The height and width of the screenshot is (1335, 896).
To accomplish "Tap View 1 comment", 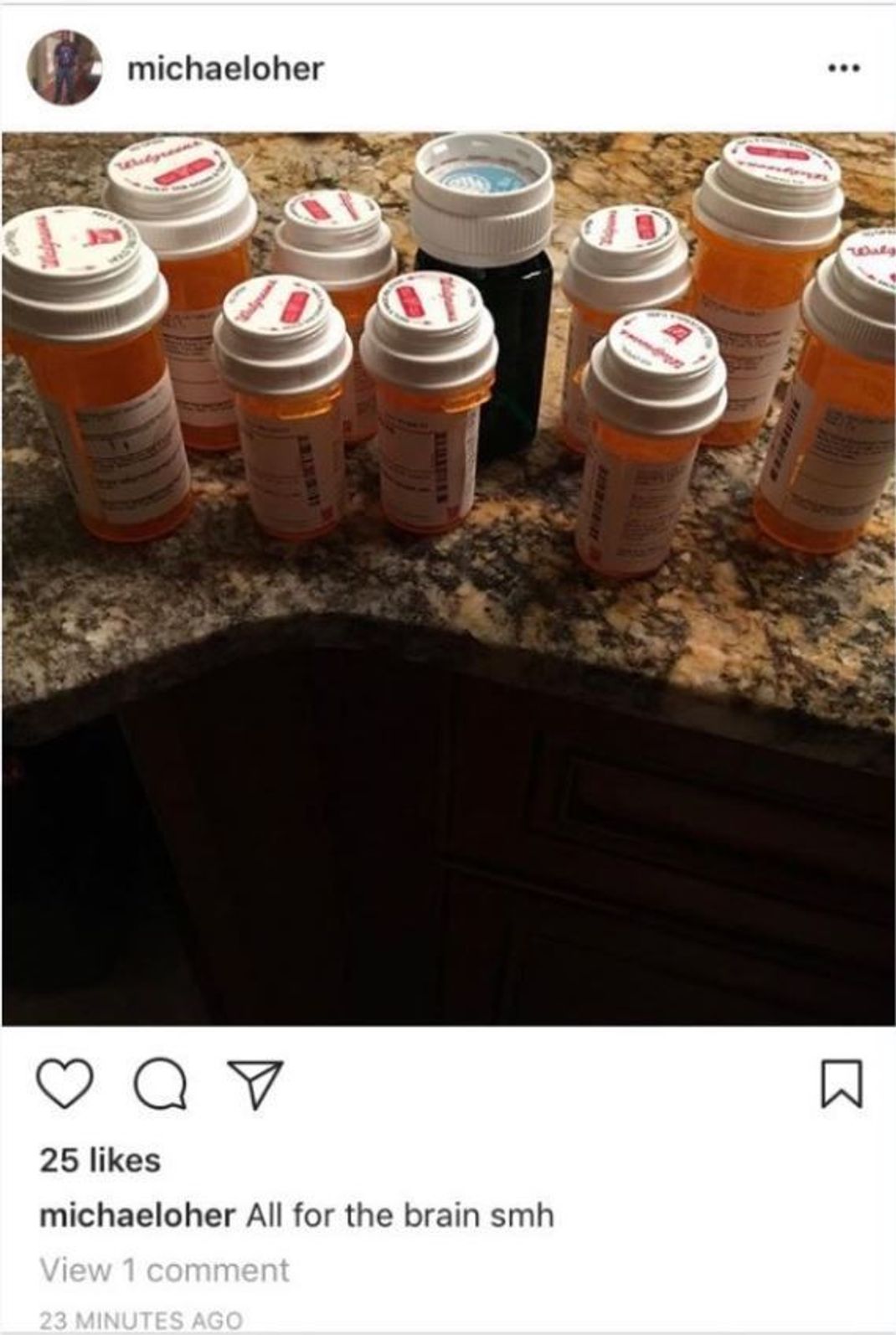I will [x=164, y=1270].
